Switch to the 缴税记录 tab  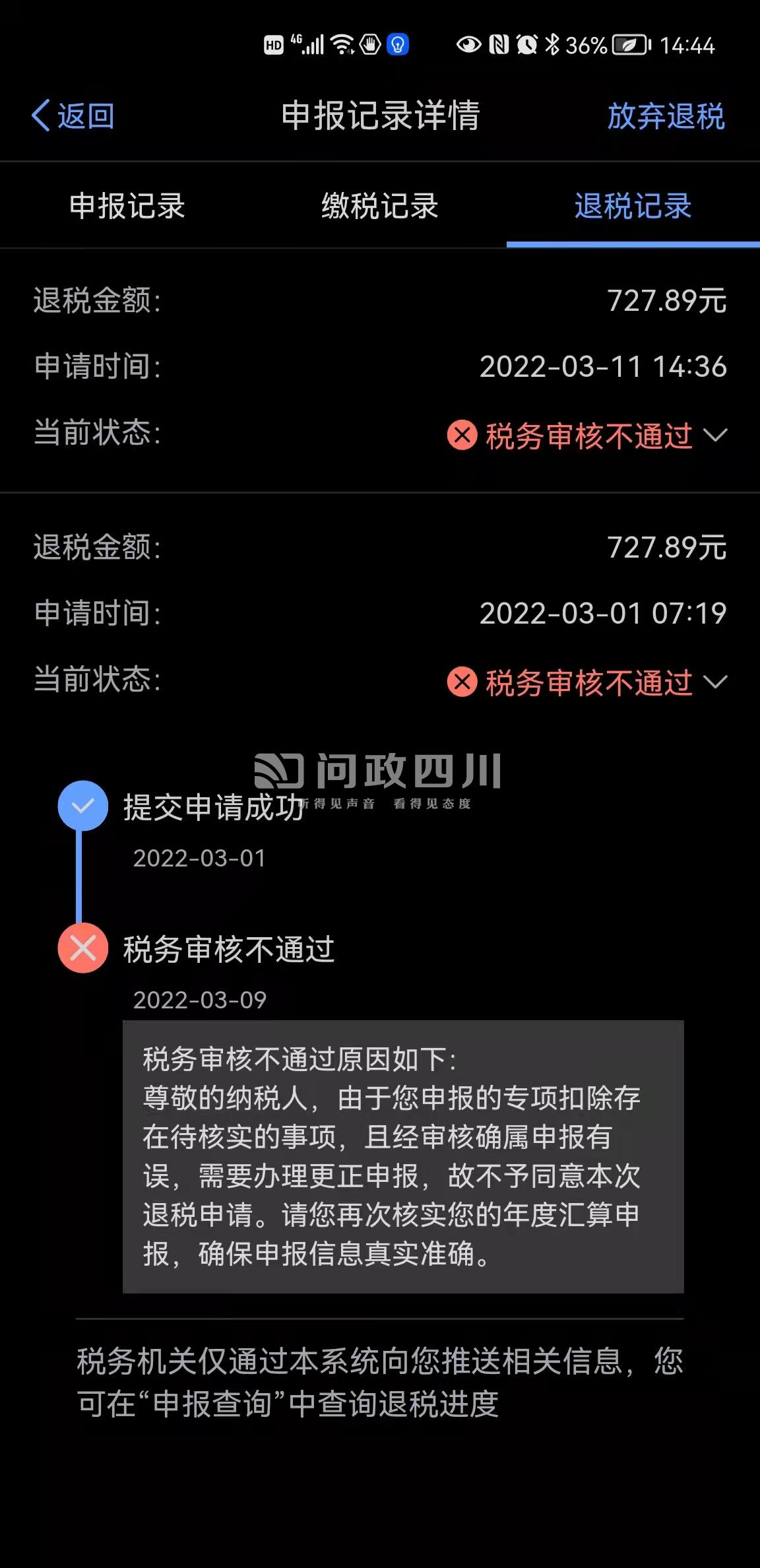[380, 207]
